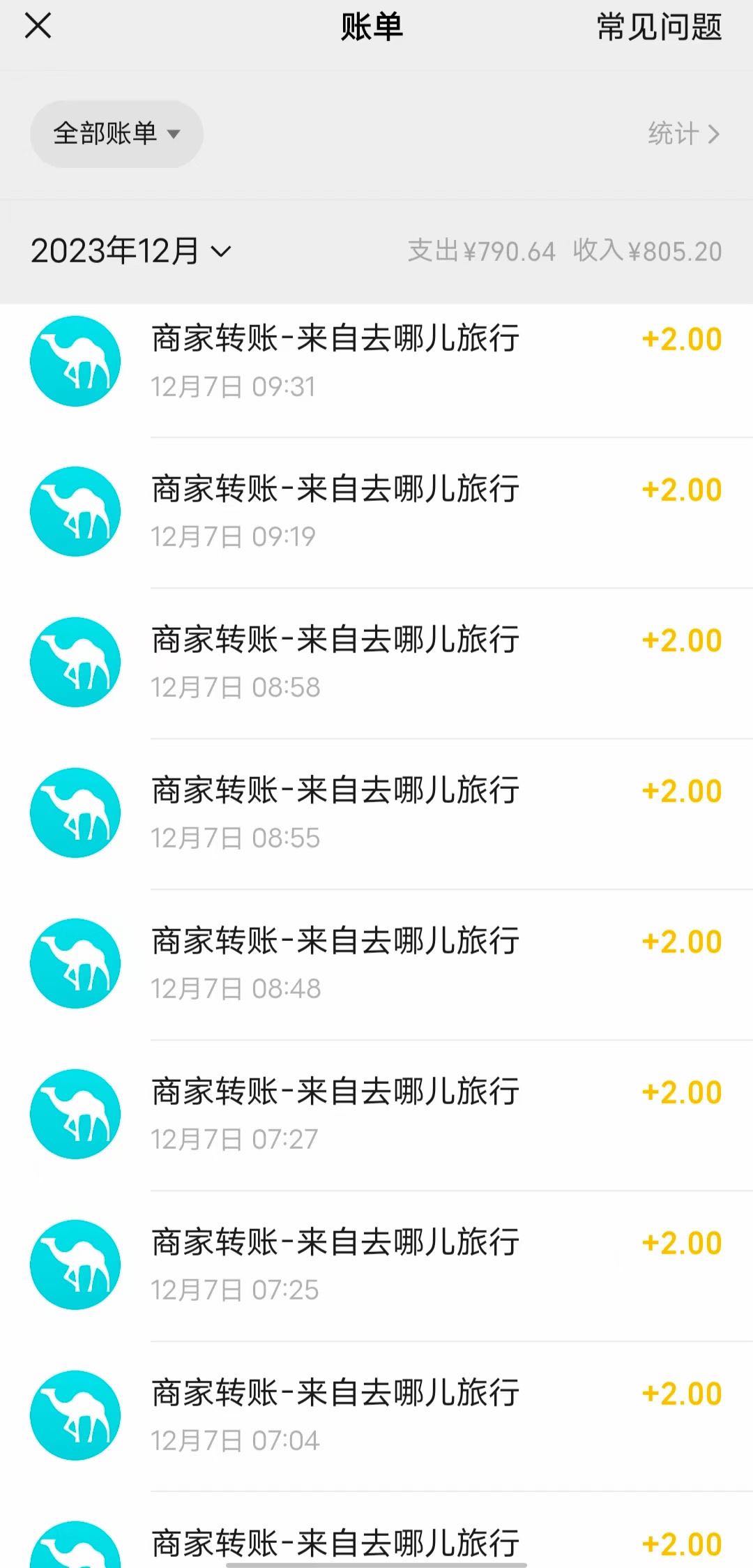Select the 12月7日 07:27 bill entry

376,1115
